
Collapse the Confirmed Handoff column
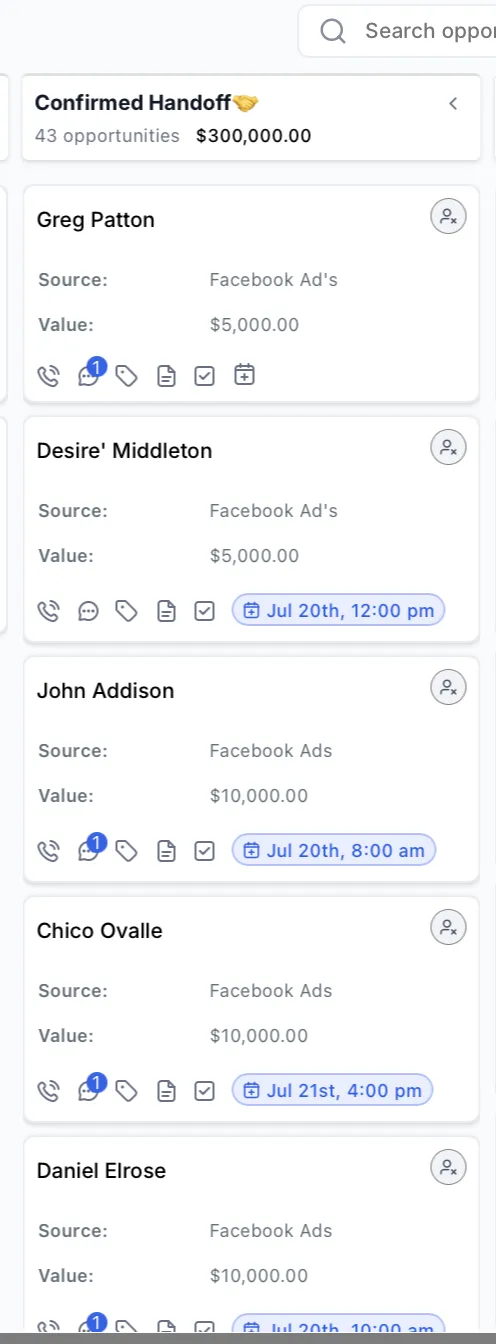[453, 103]
